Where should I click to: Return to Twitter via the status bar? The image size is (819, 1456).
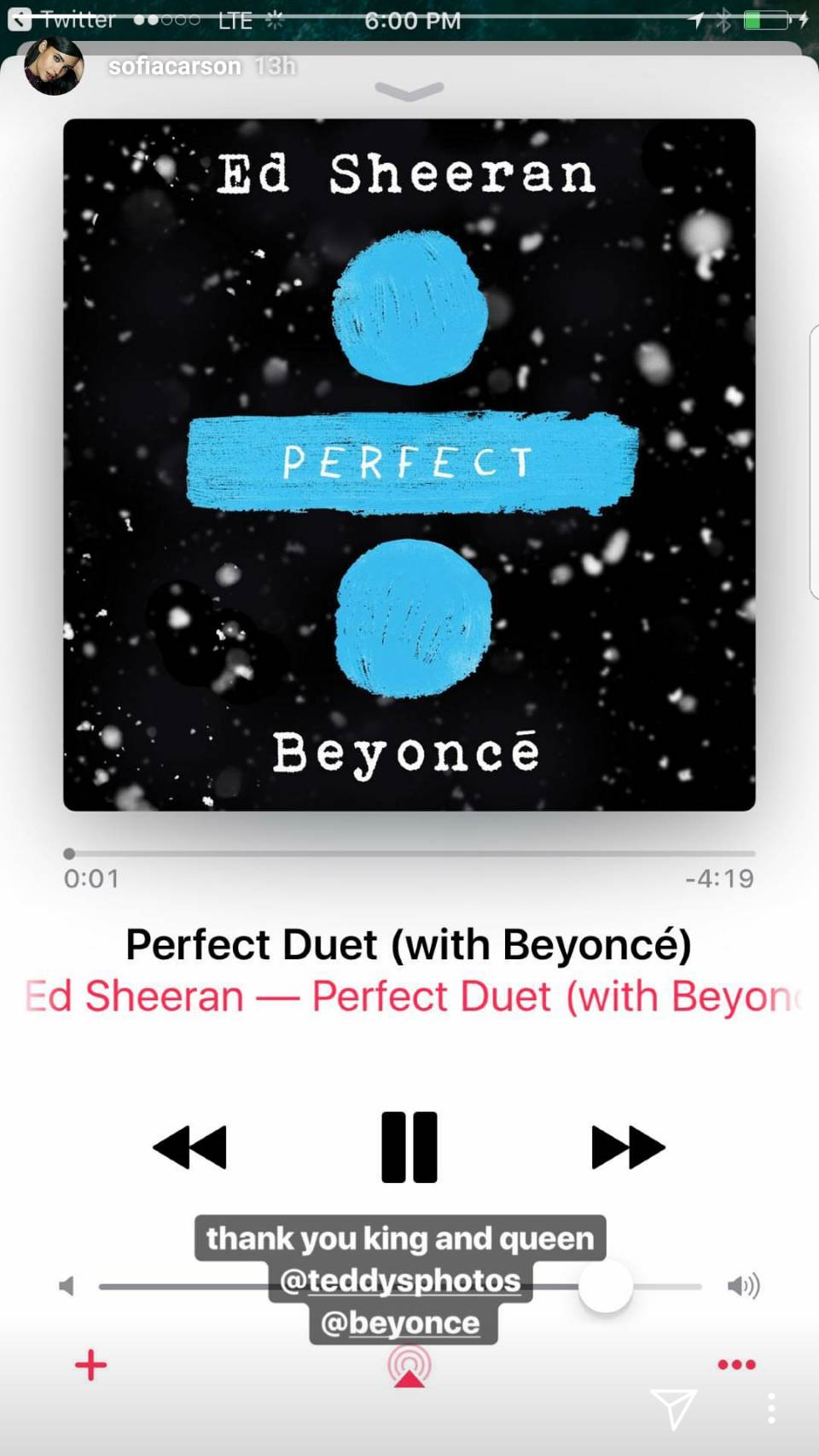click(x=62, y=19)
